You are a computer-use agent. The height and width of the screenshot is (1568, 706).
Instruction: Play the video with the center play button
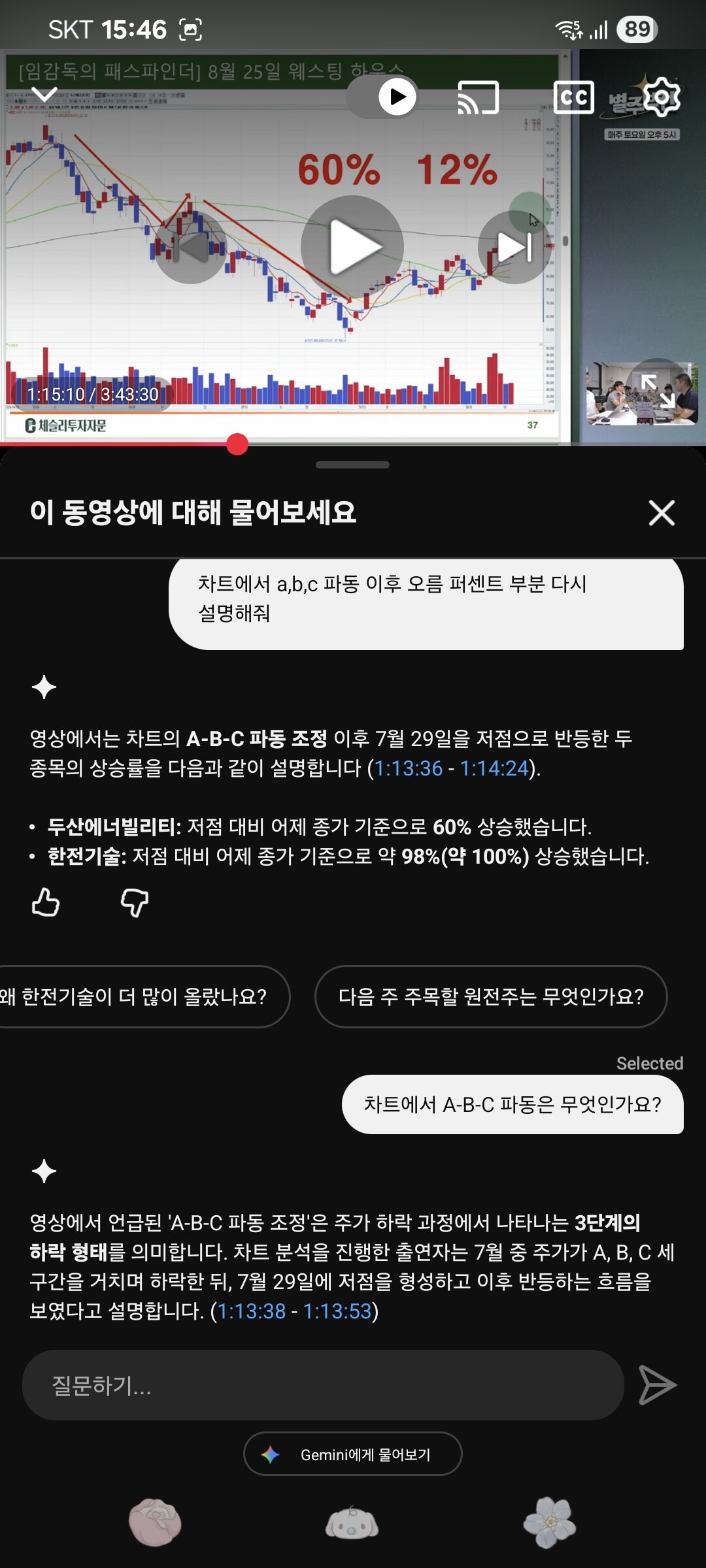tap(352, 247)
